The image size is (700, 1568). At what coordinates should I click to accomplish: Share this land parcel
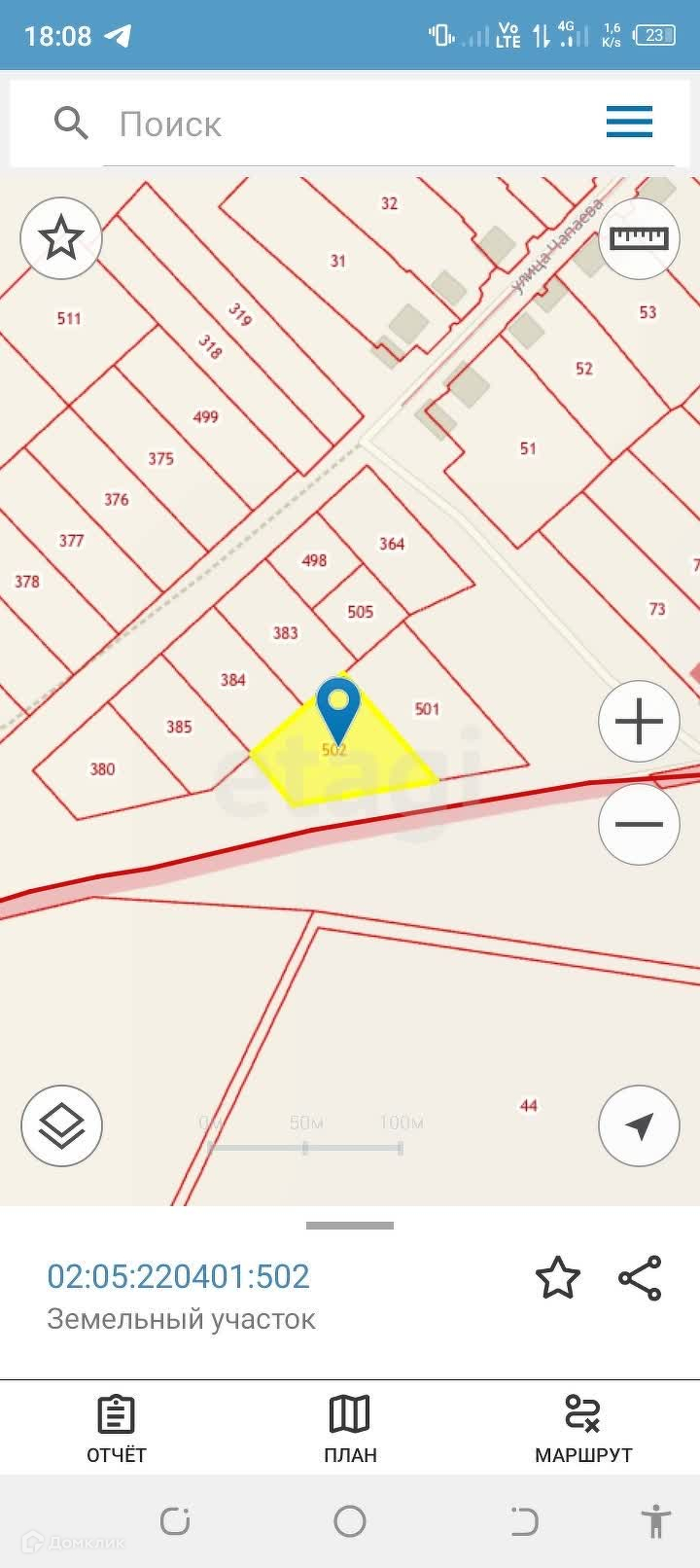tap(640, 1278)
